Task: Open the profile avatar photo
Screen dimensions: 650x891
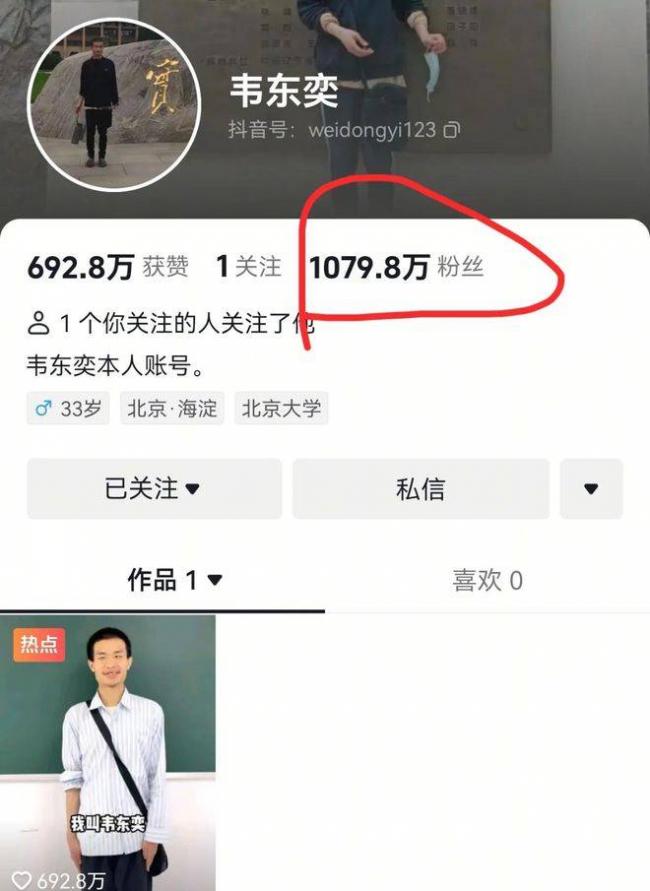Action: [112, 105]
